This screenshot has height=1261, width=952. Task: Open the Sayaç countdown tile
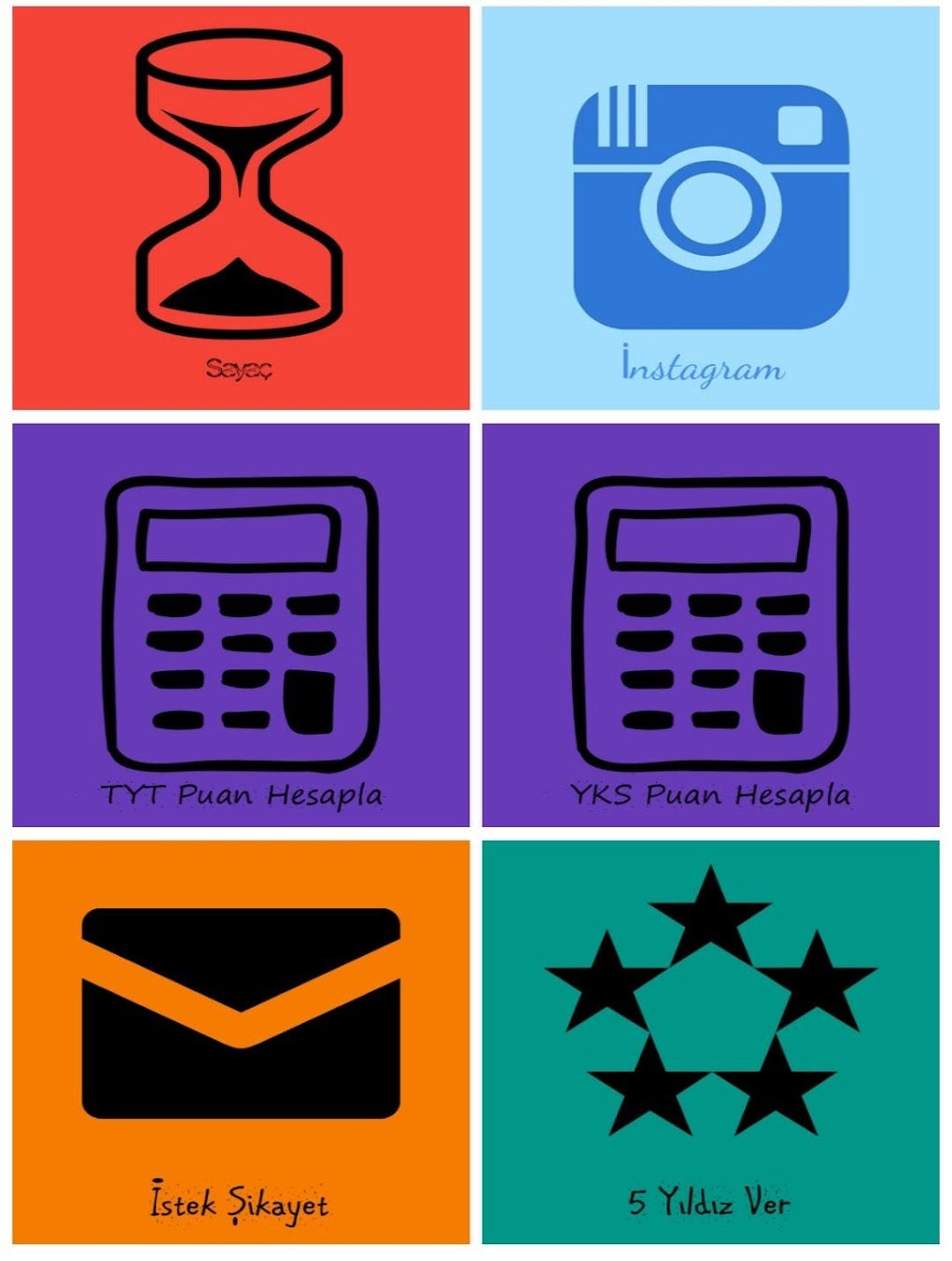[241, 207]
